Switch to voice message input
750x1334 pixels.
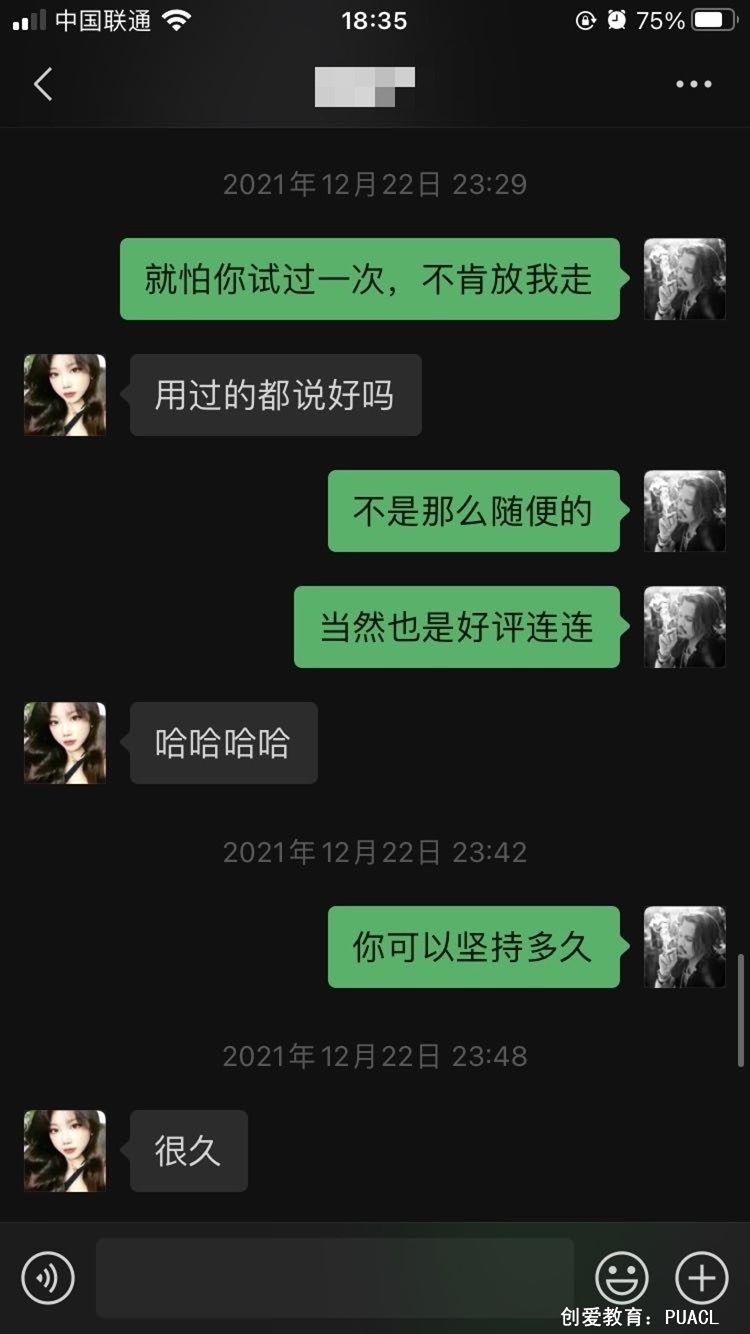(48, 1277)
